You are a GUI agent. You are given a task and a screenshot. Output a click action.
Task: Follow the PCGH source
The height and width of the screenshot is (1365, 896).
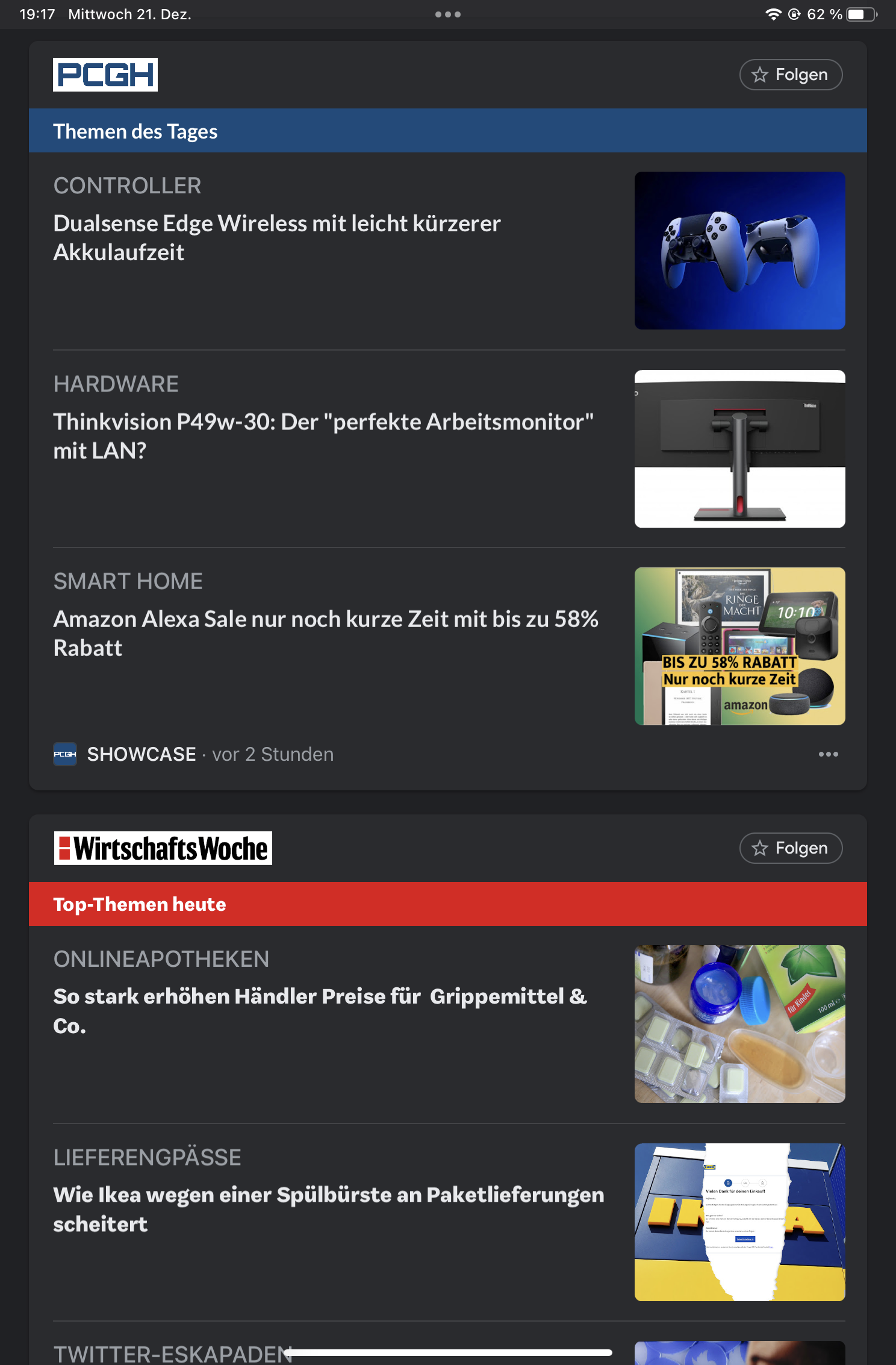point(790,75)
